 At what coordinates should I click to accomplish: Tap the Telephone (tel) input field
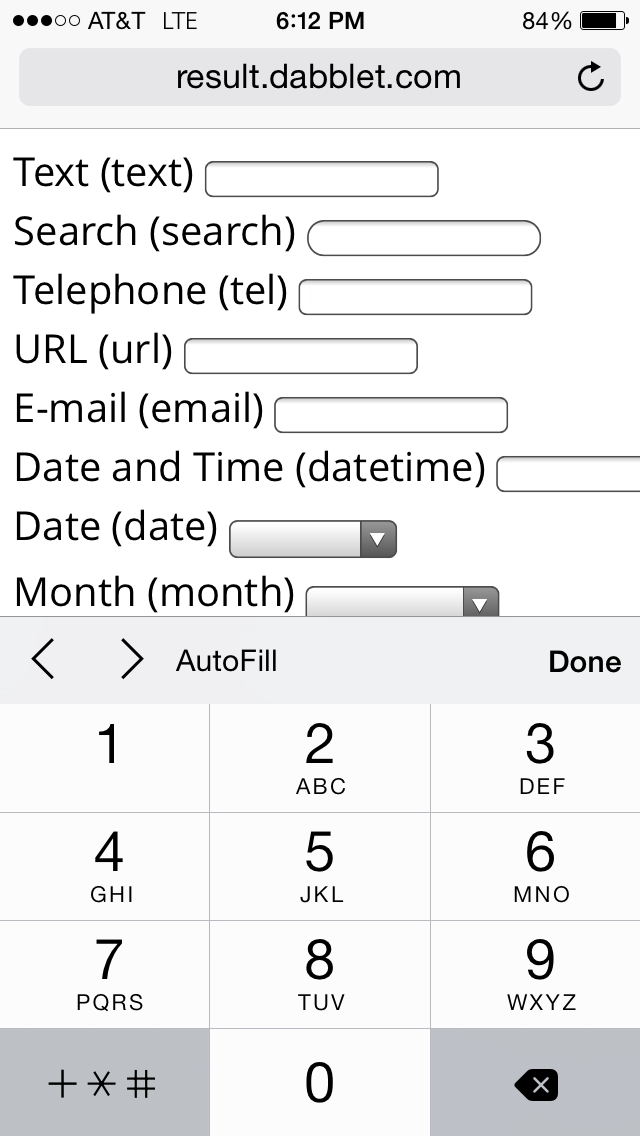pyautogui.click(x=415, y=297)
